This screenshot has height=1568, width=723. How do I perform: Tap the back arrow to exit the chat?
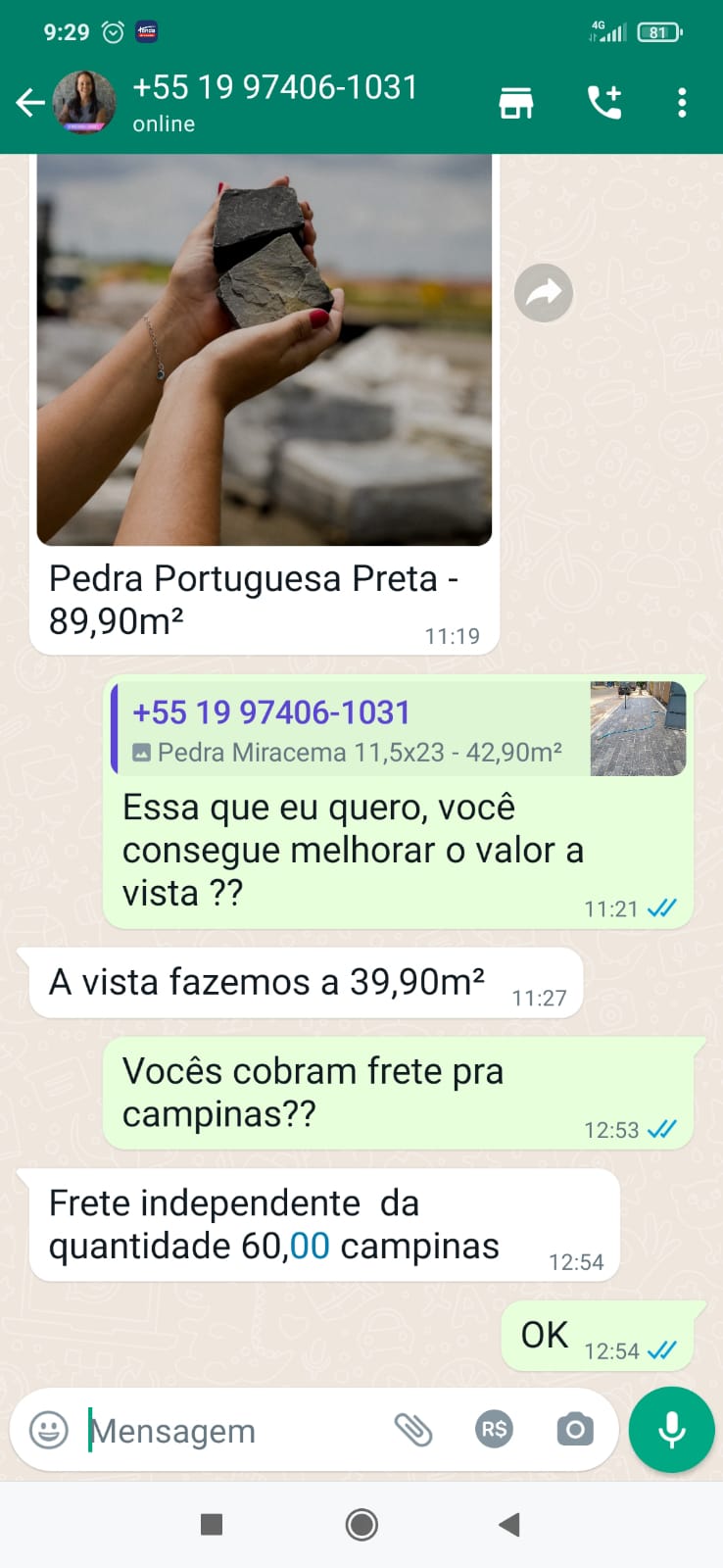coord(29,101)
